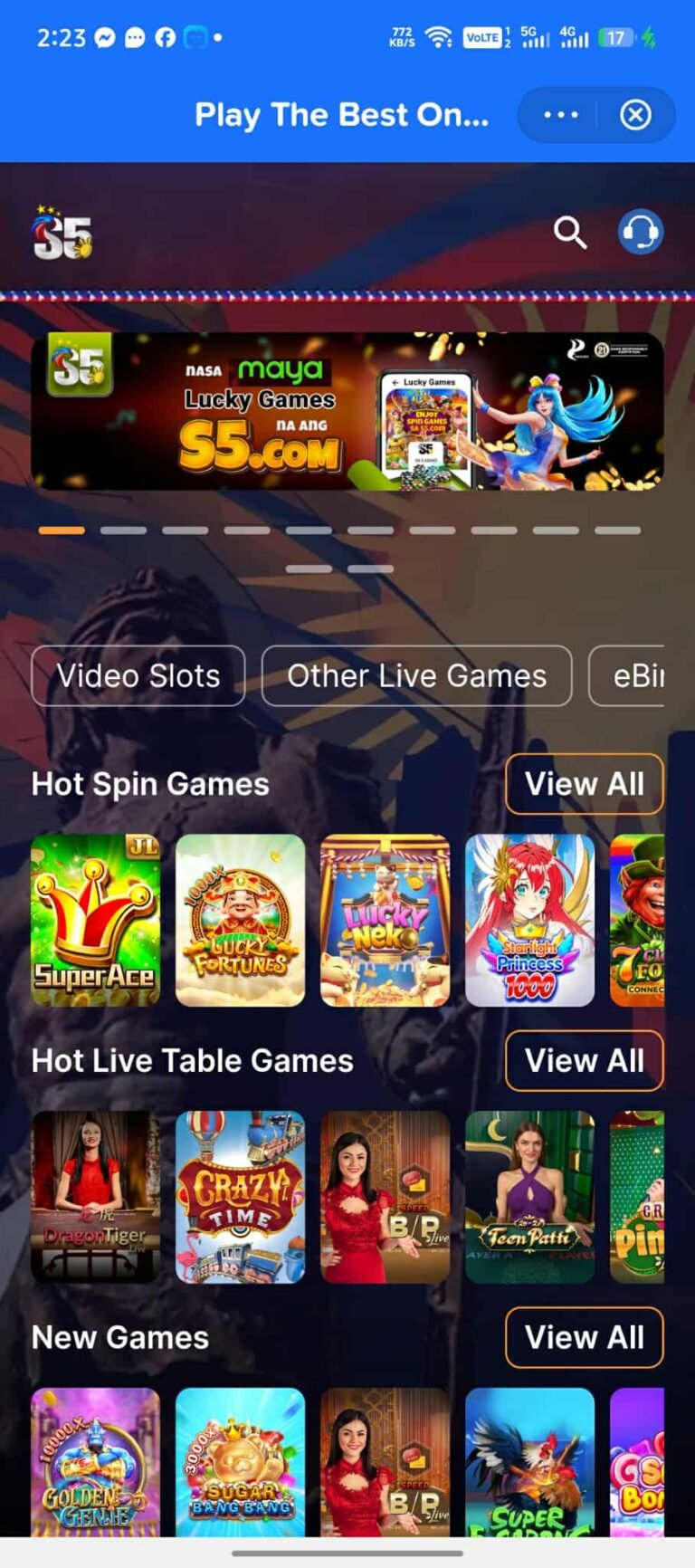Select the Other Live Games category
This screenshot has height=1568, width=695.
pos(416,675)
